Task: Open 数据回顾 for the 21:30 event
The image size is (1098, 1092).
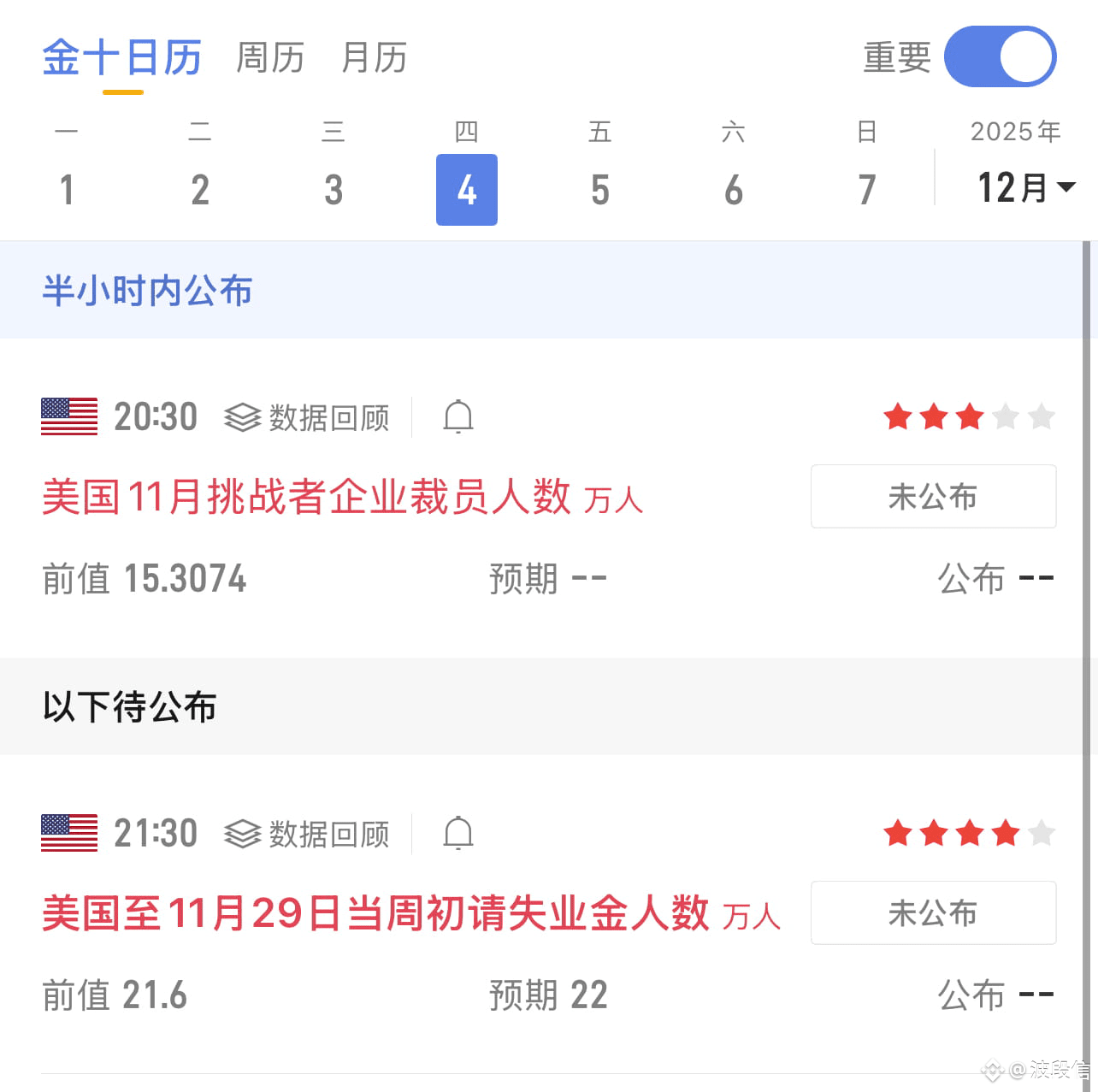Action: [307, 834]
